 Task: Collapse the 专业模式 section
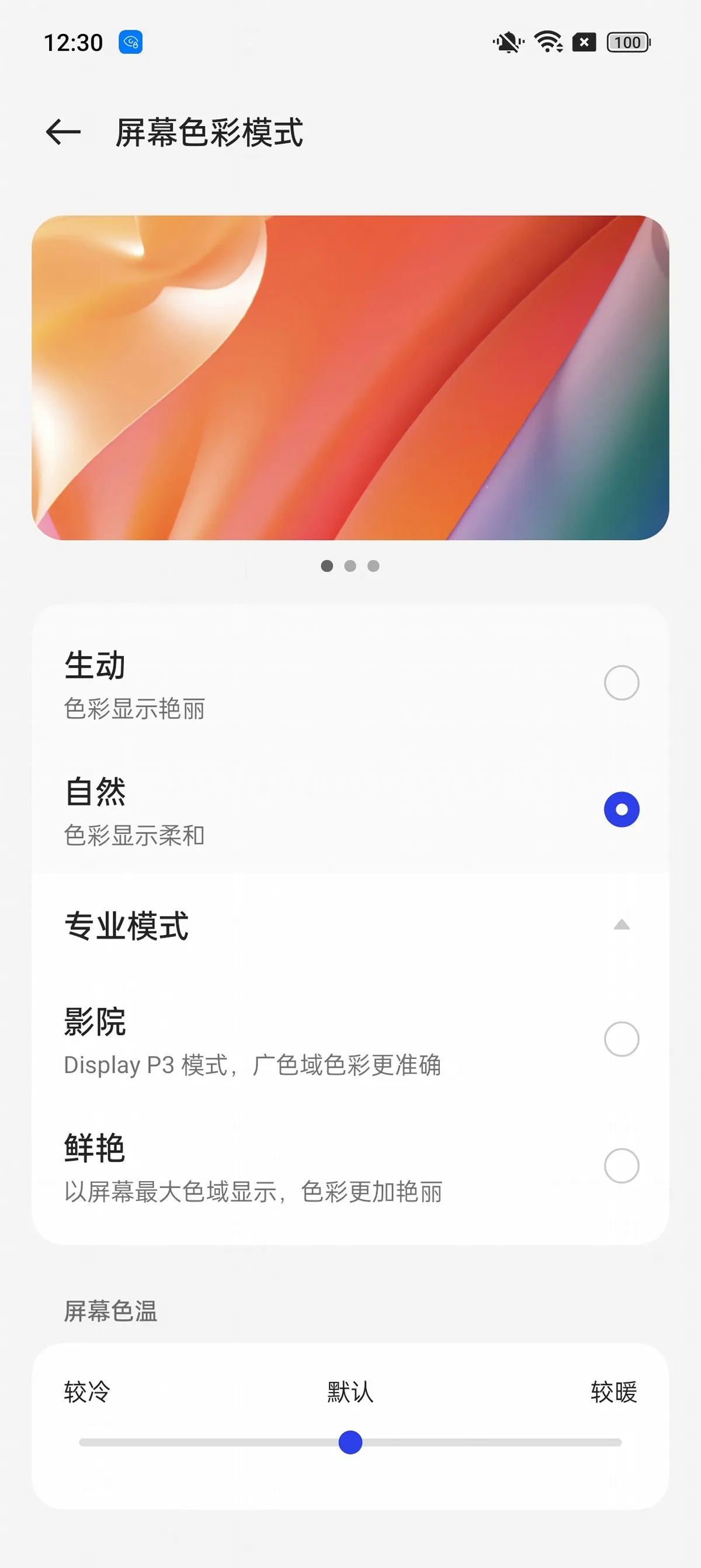(x=350, y=925)
